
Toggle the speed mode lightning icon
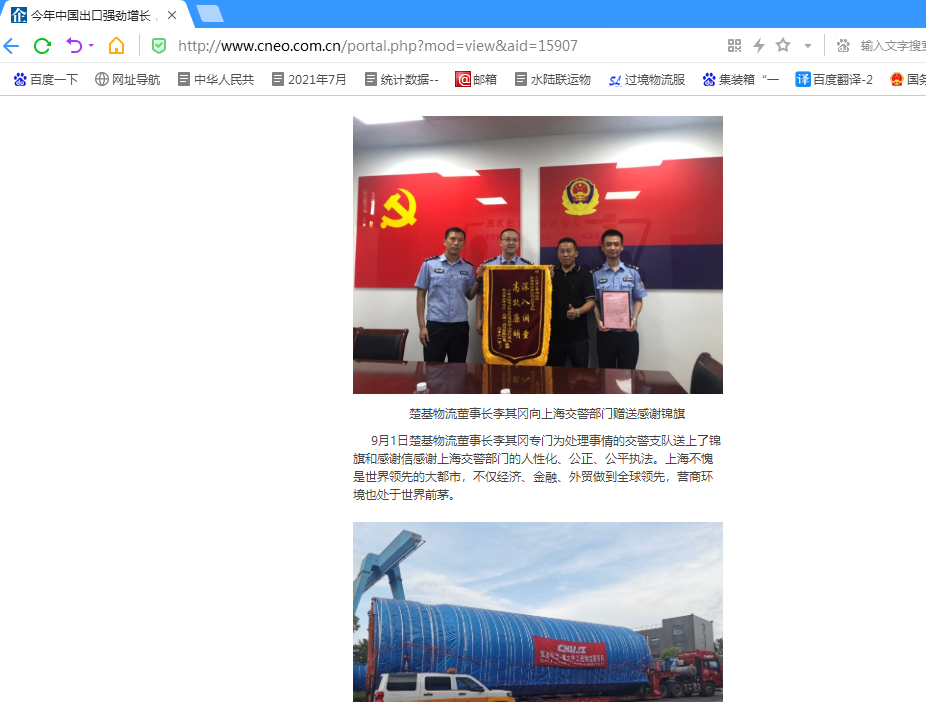pyautogui.click(x=759, y=45)
